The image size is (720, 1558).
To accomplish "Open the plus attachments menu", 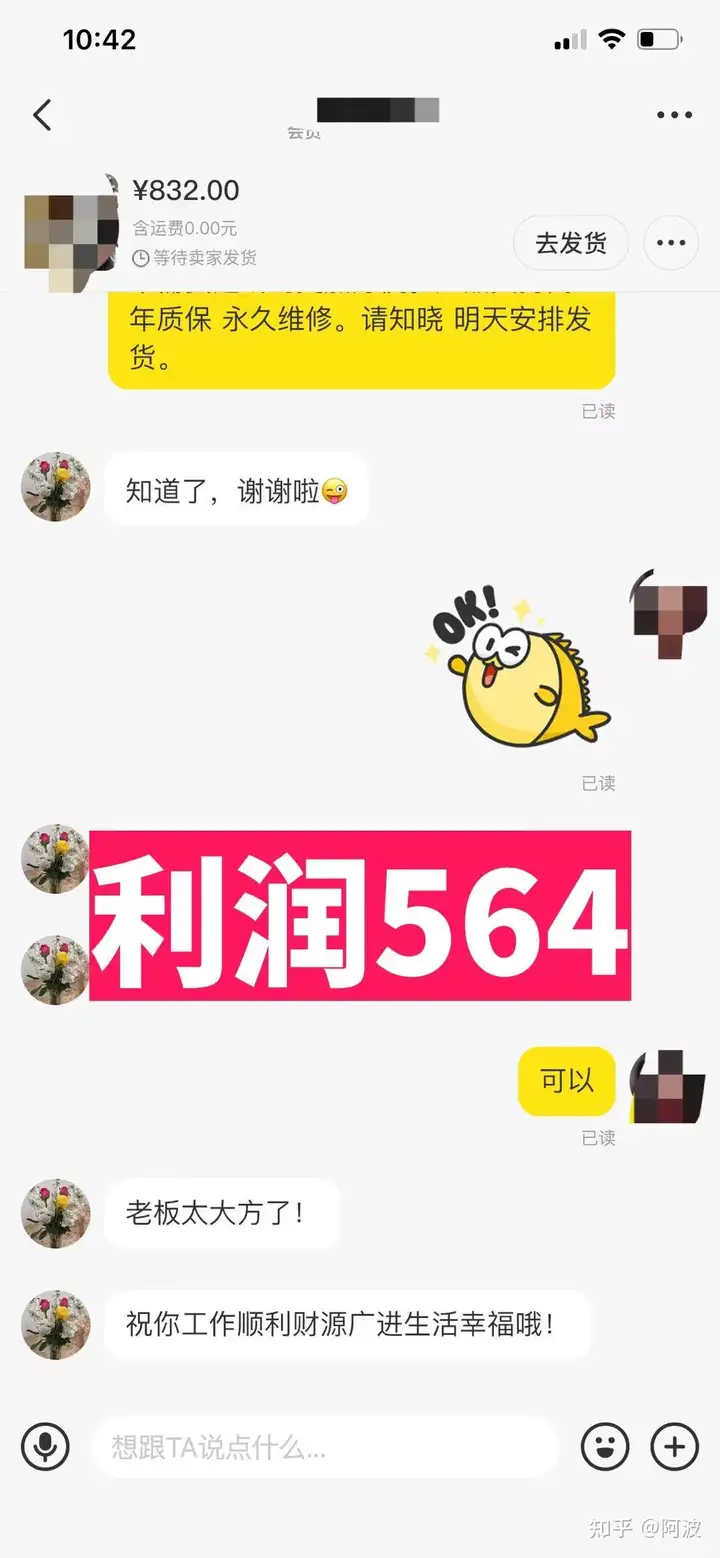I will point(675,1446).
